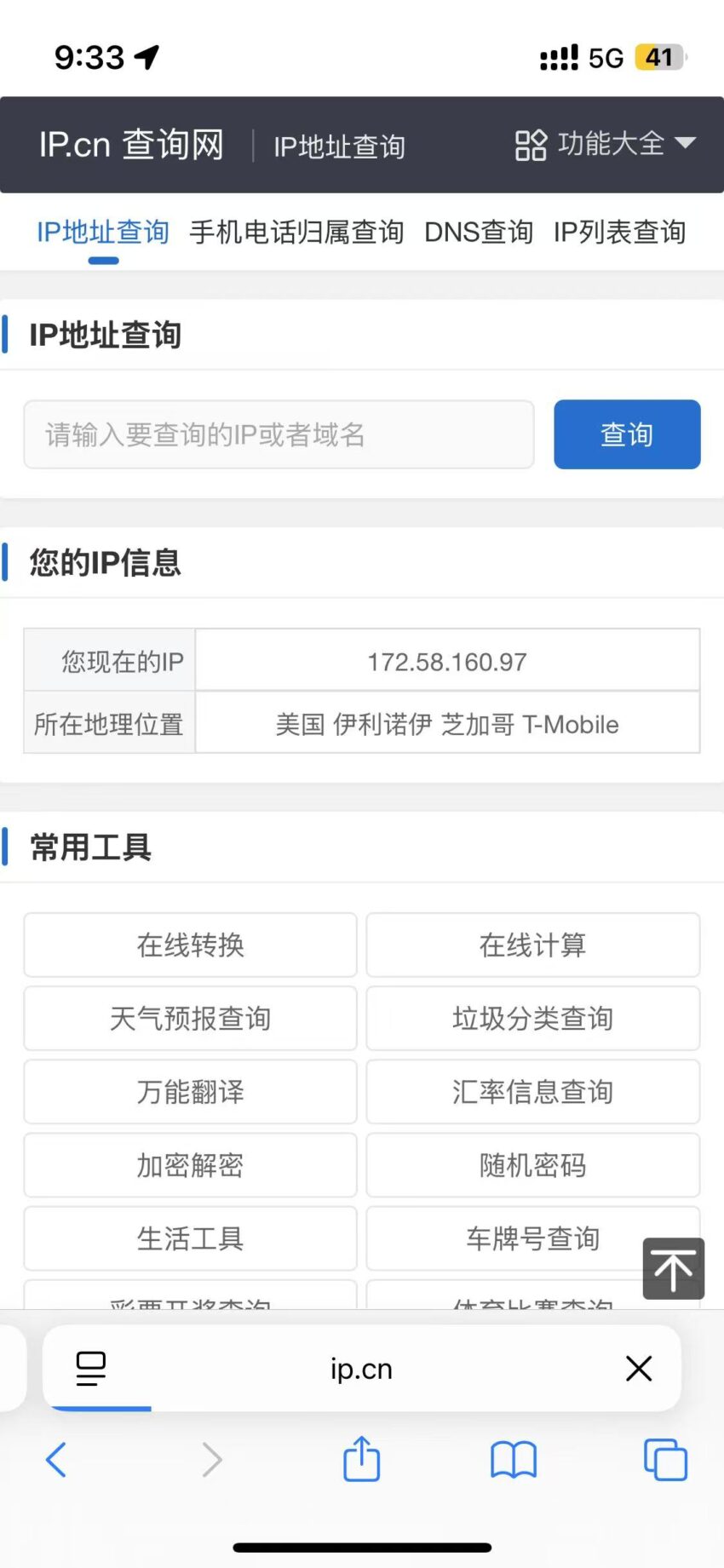724x1568 pixels.
Task: Open the 随机密码 generator
Action: pos(533,1164)
